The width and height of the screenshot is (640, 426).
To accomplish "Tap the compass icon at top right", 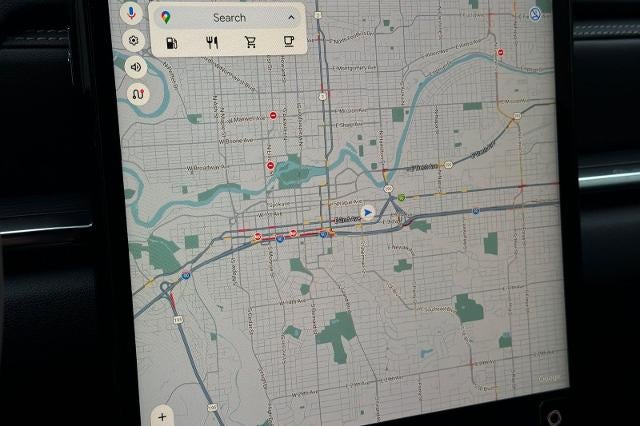I will pos(536,14).
